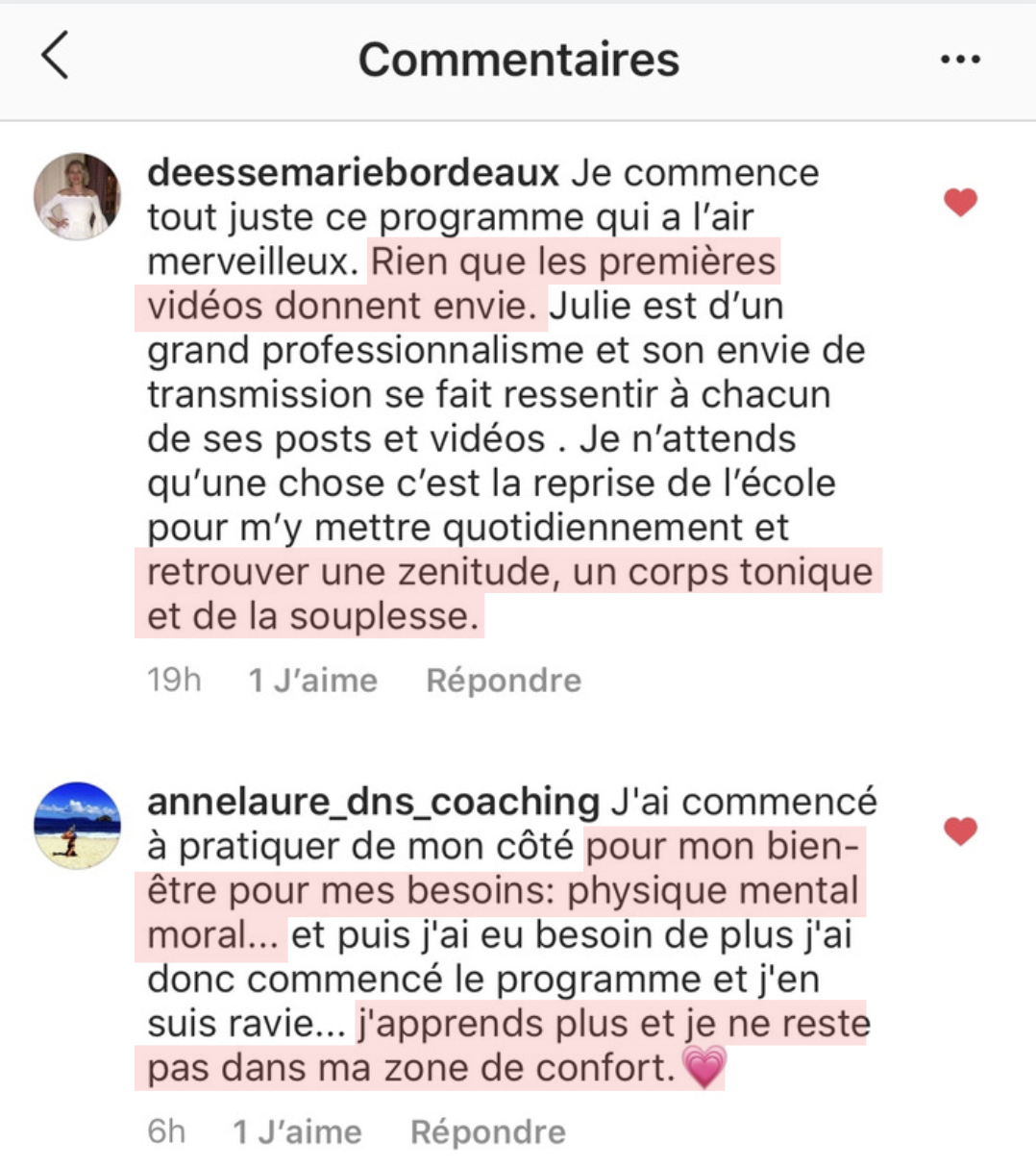The image size is (1036, 1167).
Task: Tap the heart on deessemariebordeaux's comment
Action: click(x=959, y=202)
